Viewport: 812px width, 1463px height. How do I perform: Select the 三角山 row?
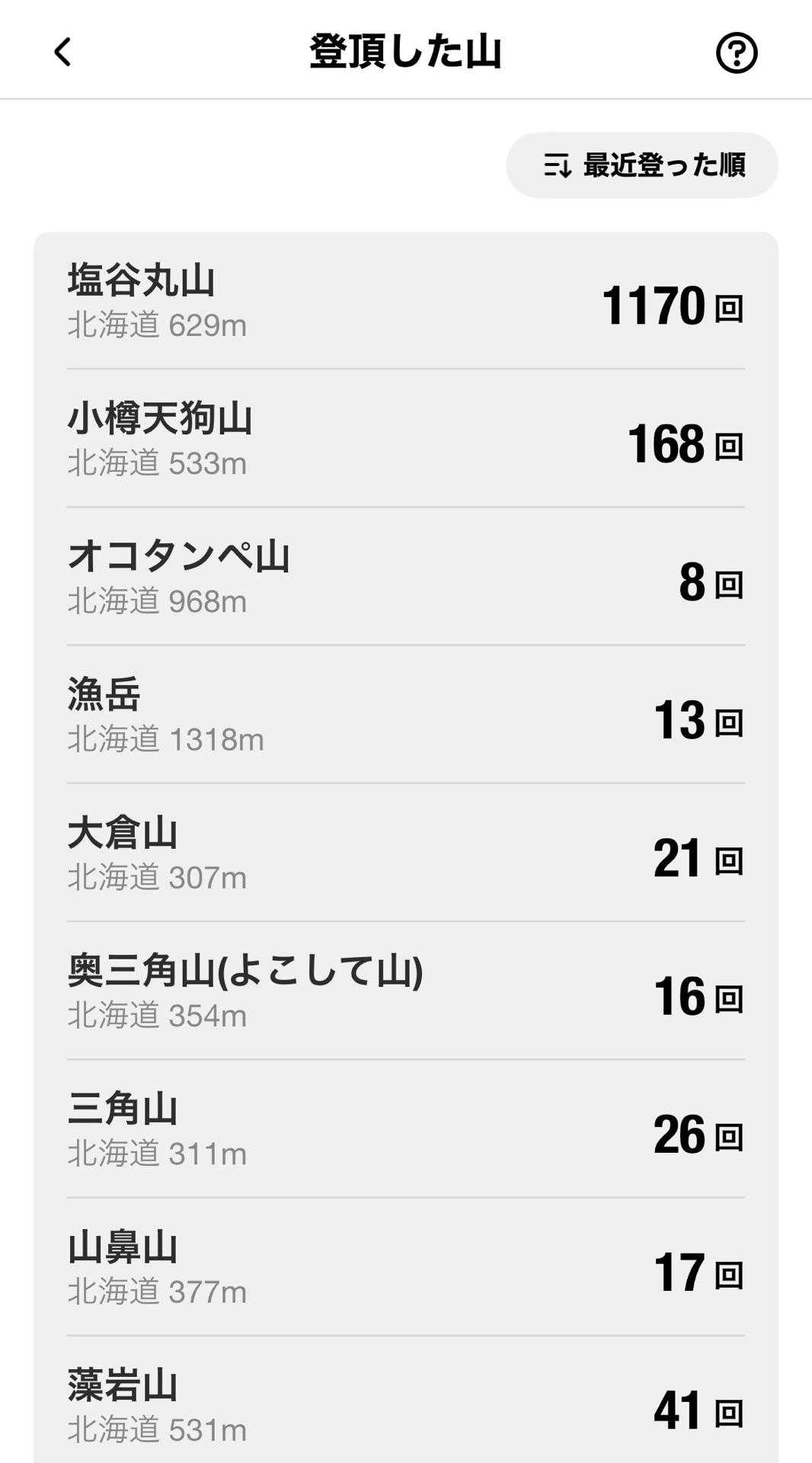pos(405,1129)
